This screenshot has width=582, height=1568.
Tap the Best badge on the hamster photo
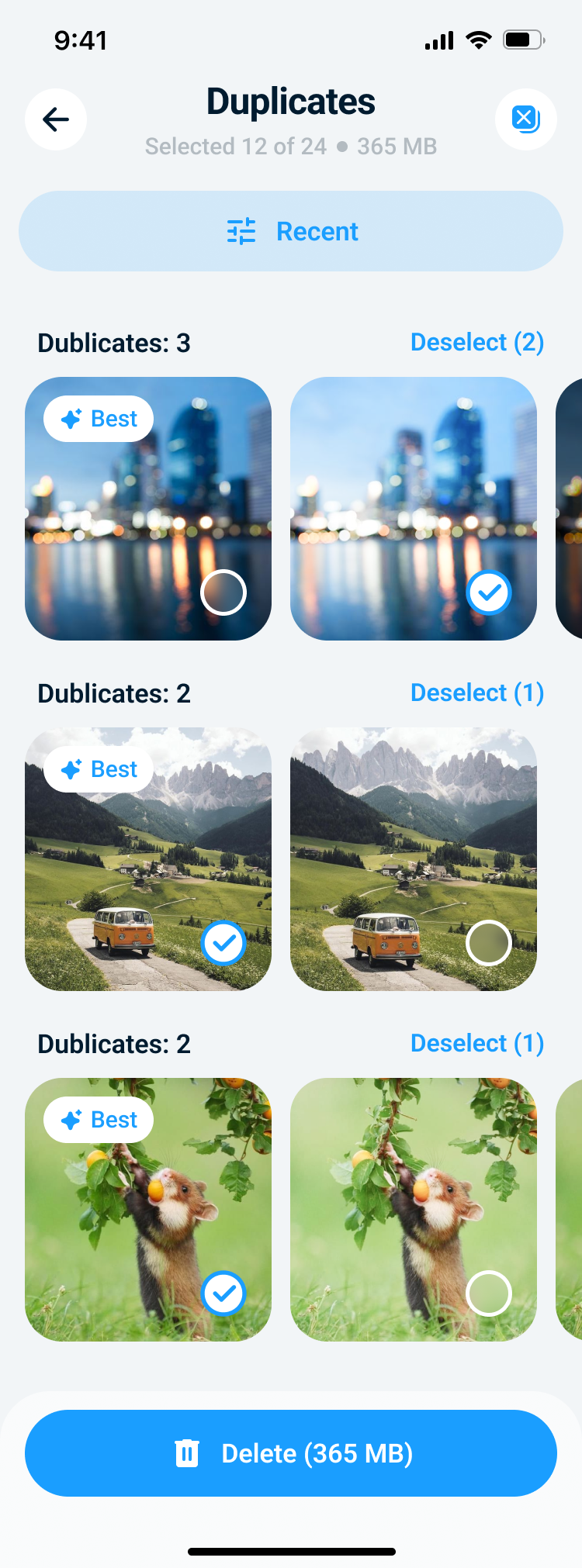click(x=98, y=1119)
